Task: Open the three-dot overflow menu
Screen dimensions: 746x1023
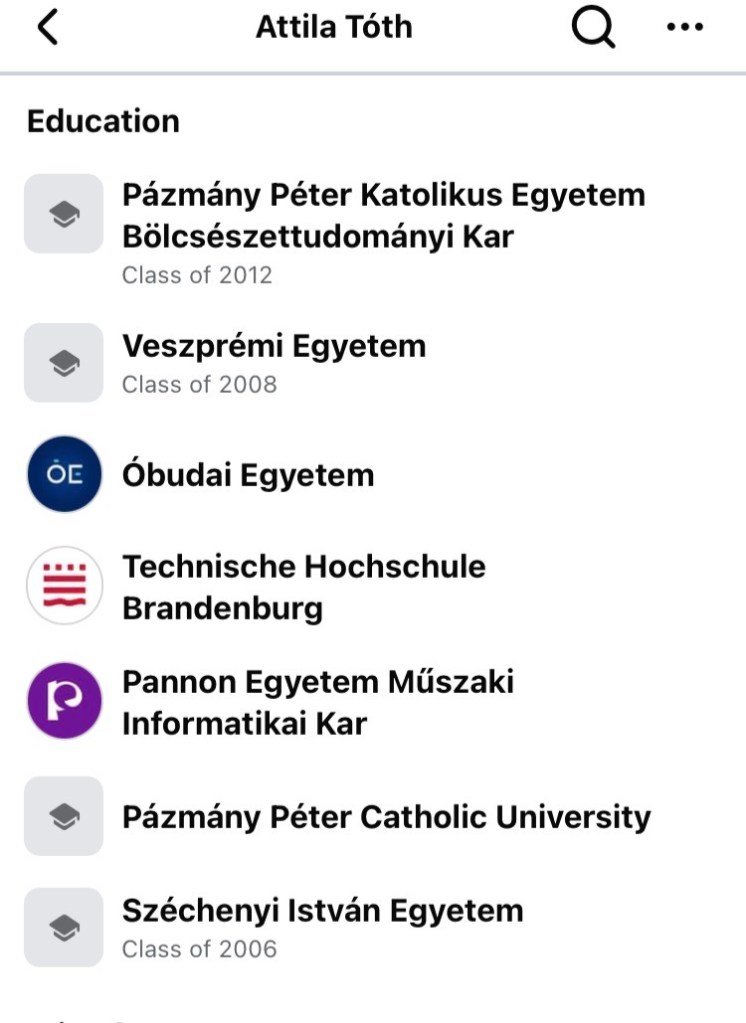Action: [685, 28]
